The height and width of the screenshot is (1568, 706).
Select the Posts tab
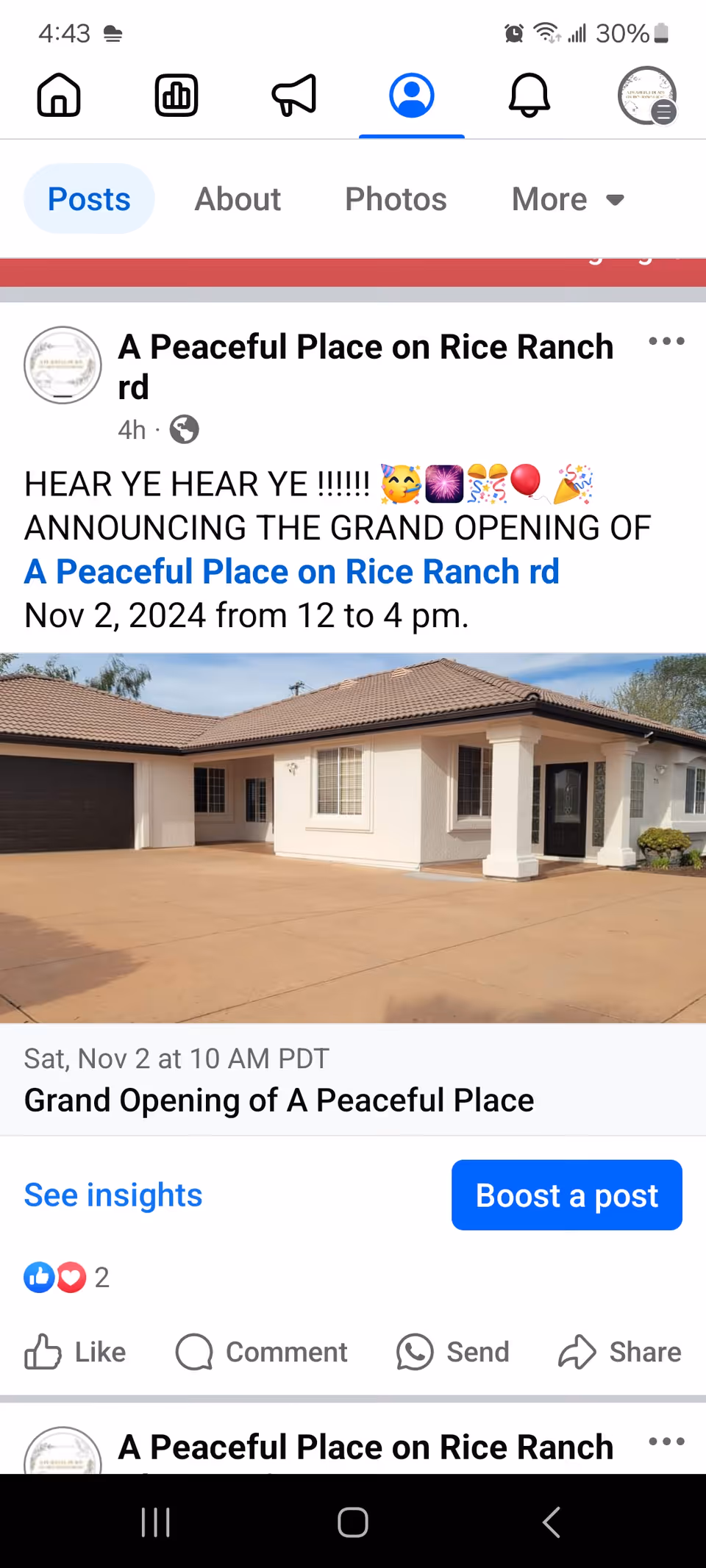point(89,199)
